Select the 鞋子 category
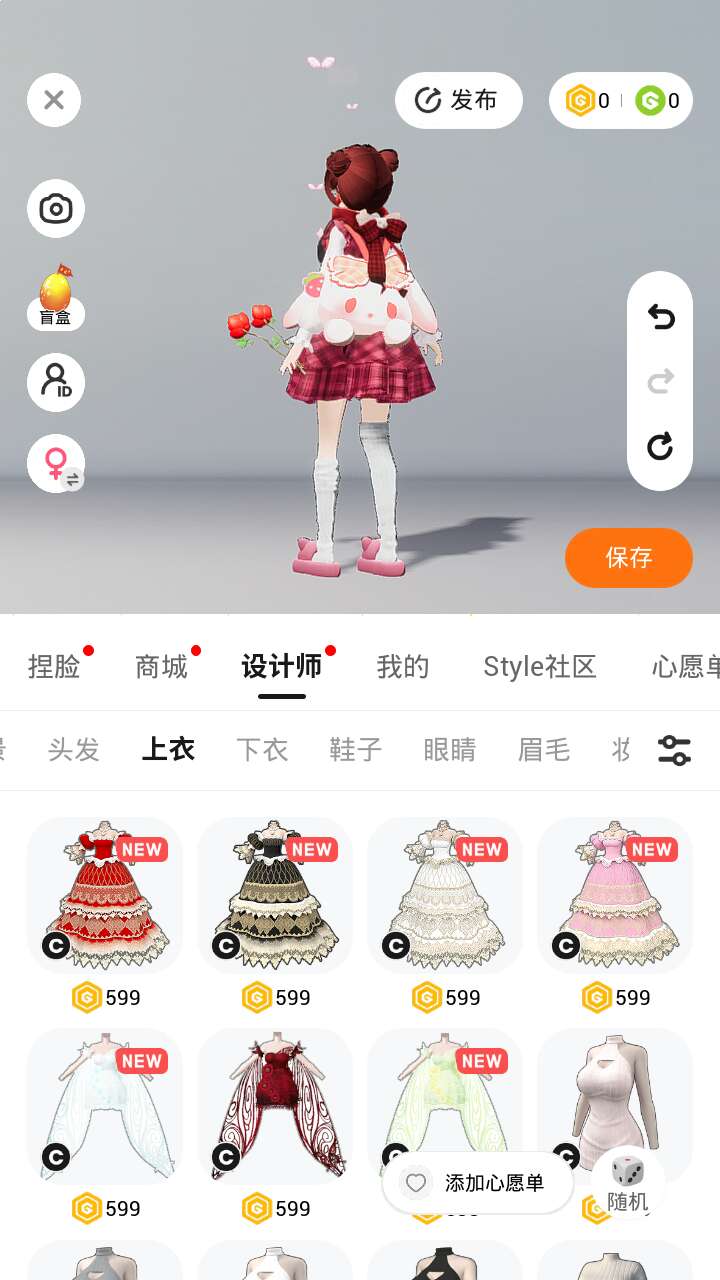 click(355, 750)
